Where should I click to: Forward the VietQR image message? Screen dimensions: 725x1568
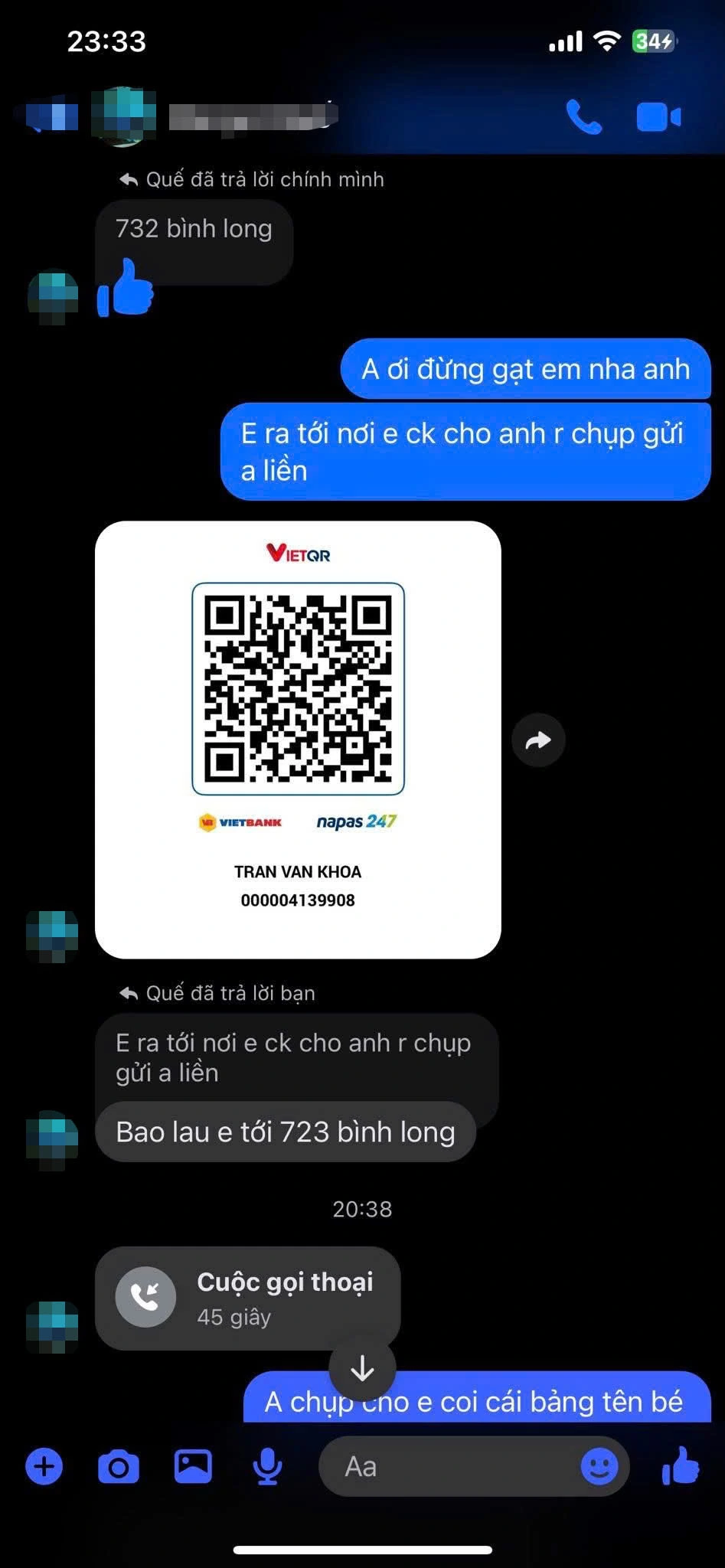point(538,740)
